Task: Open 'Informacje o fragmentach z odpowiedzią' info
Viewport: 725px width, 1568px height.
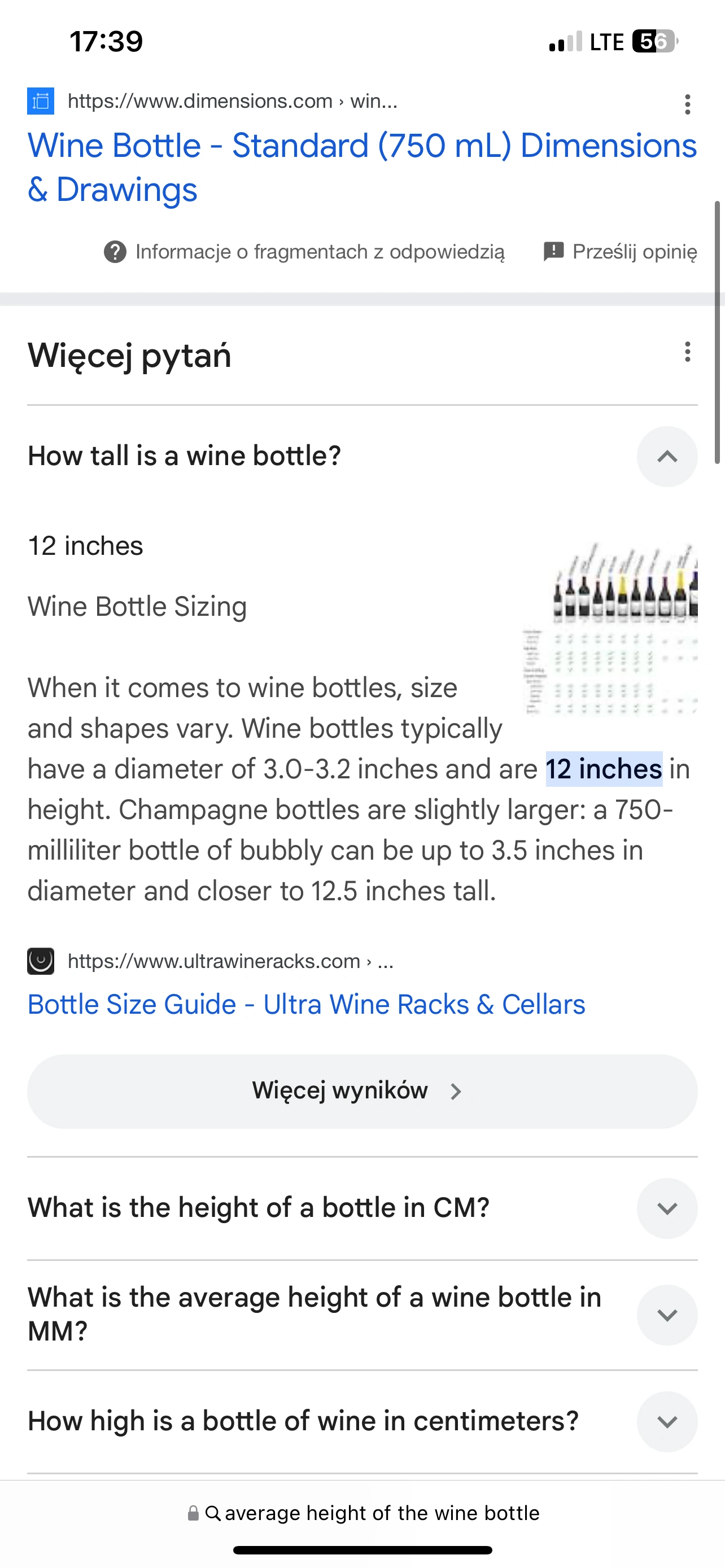Action: pos(304,251)
